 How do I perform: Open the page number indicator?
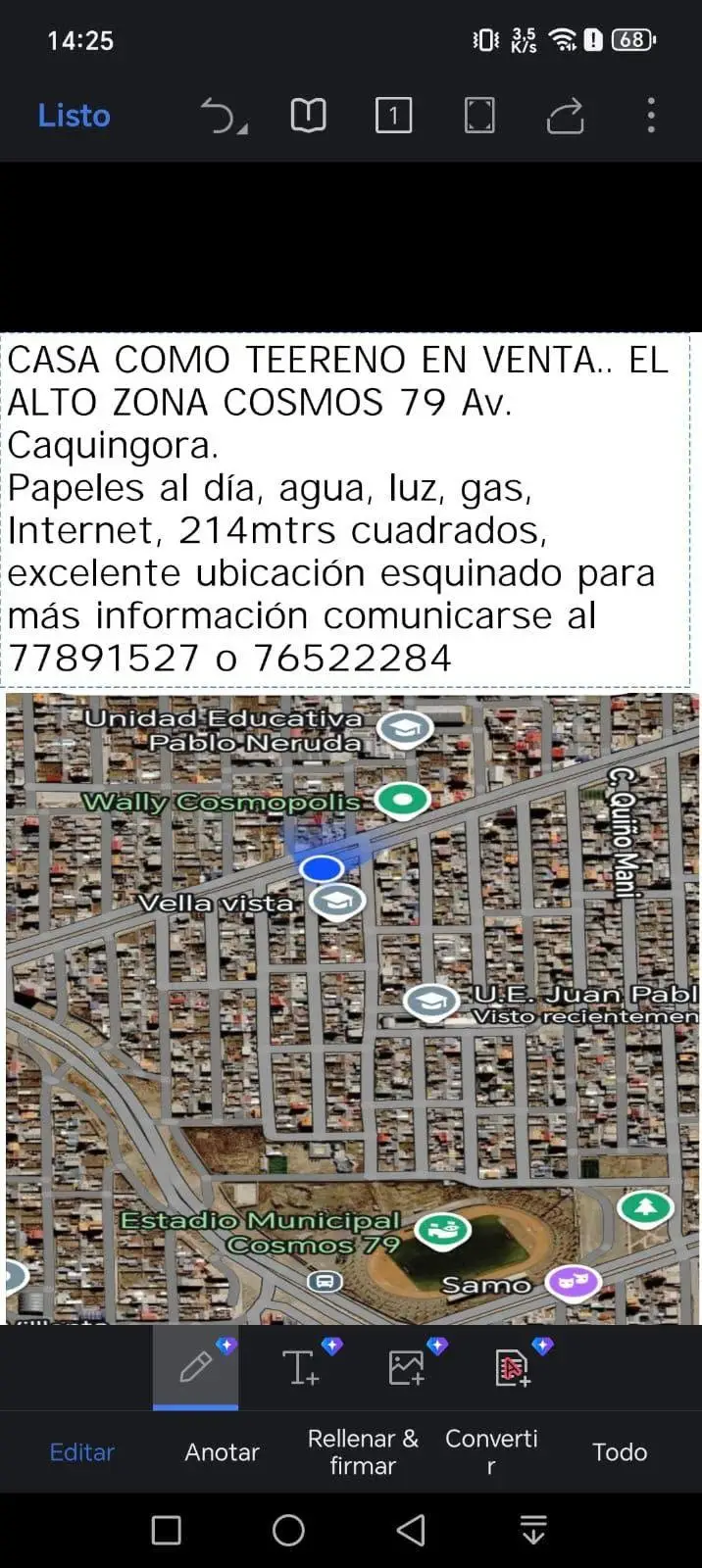tap(393, 116)
